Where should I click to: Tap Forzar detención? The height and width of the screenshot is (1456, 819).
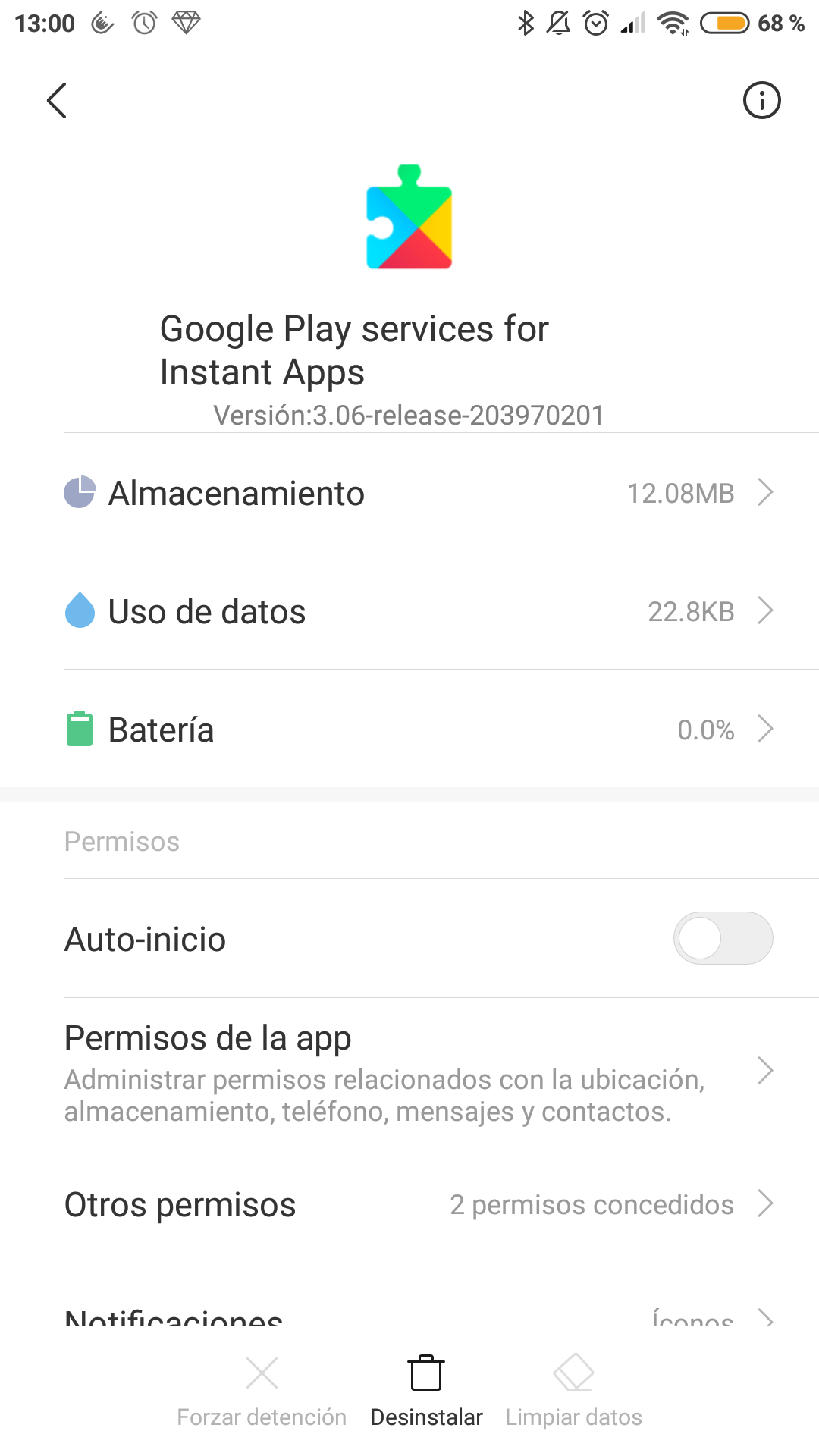(262, 1392)
